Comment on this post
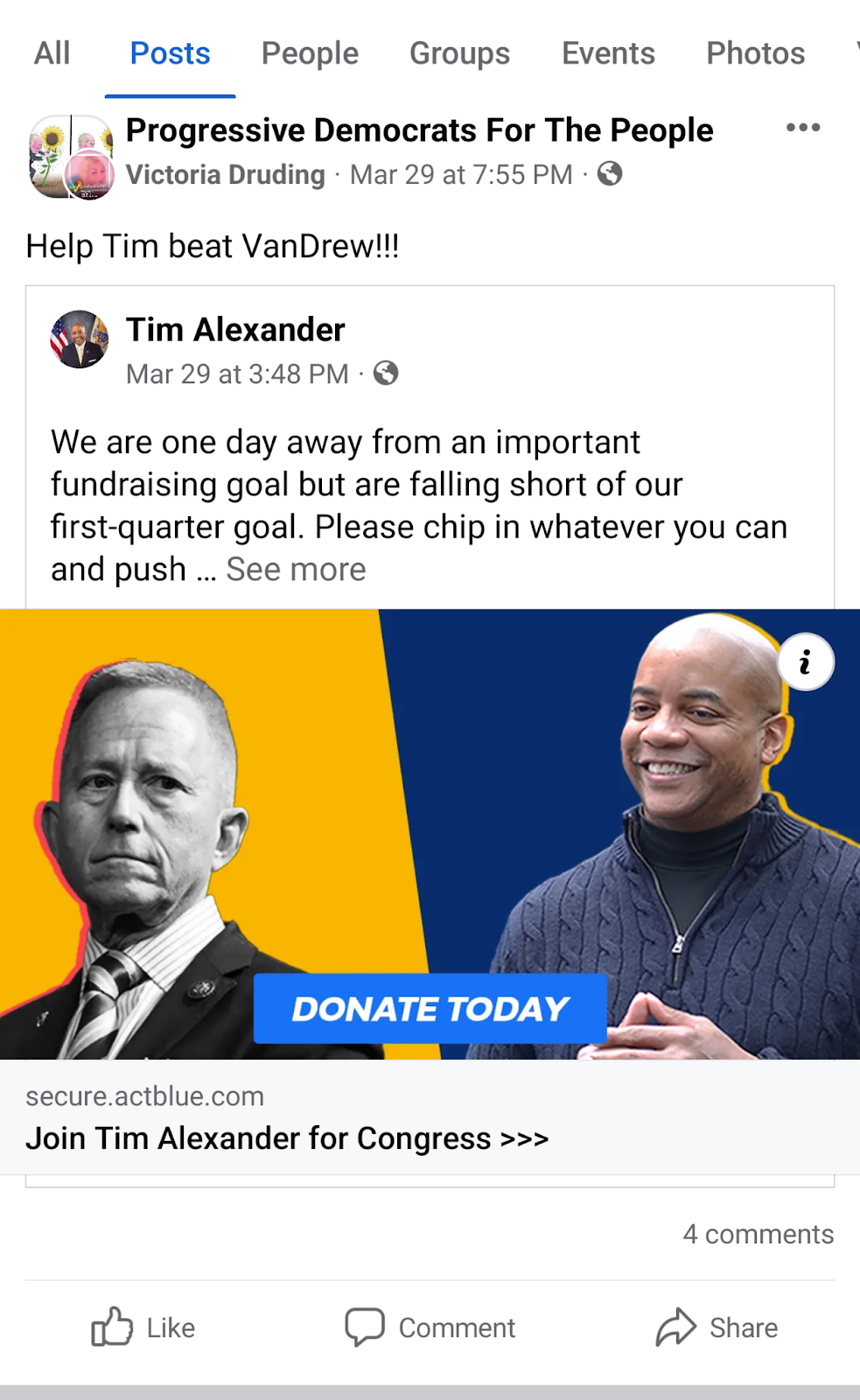This screenshot has width=860, height=1400. point(430,1327)
